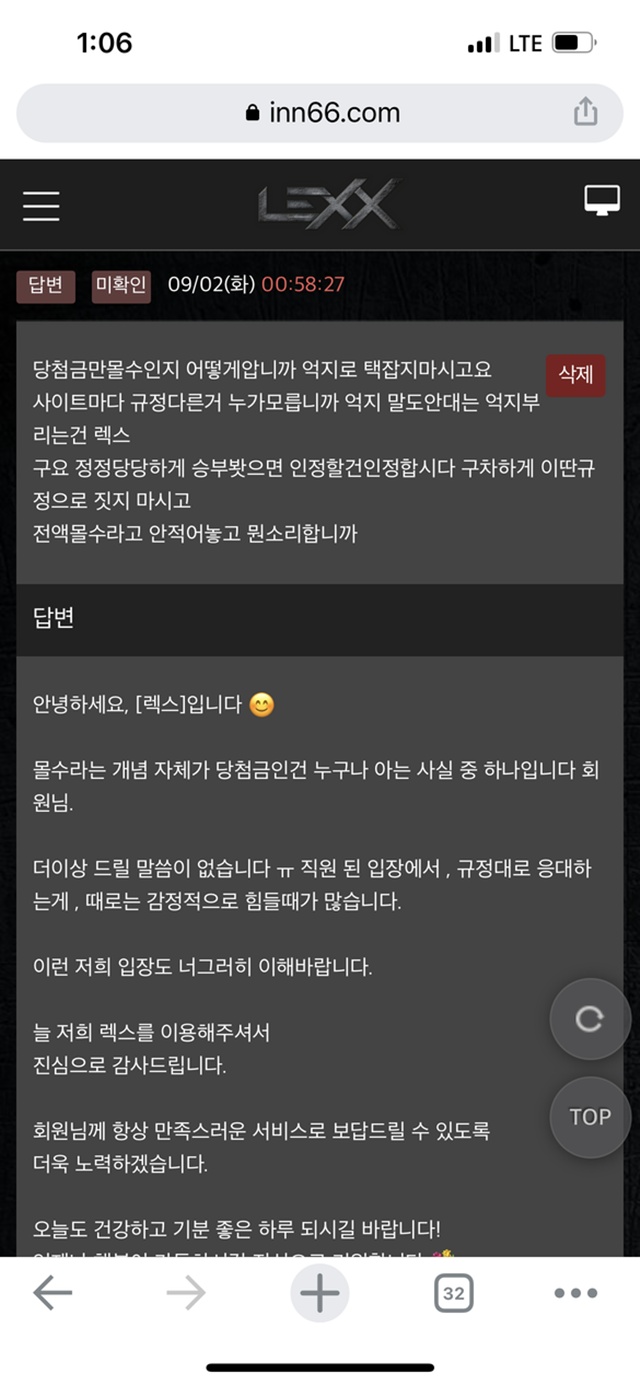Open the hamburger menu
Screen dimensions: 640x1385
click(41, 207)
